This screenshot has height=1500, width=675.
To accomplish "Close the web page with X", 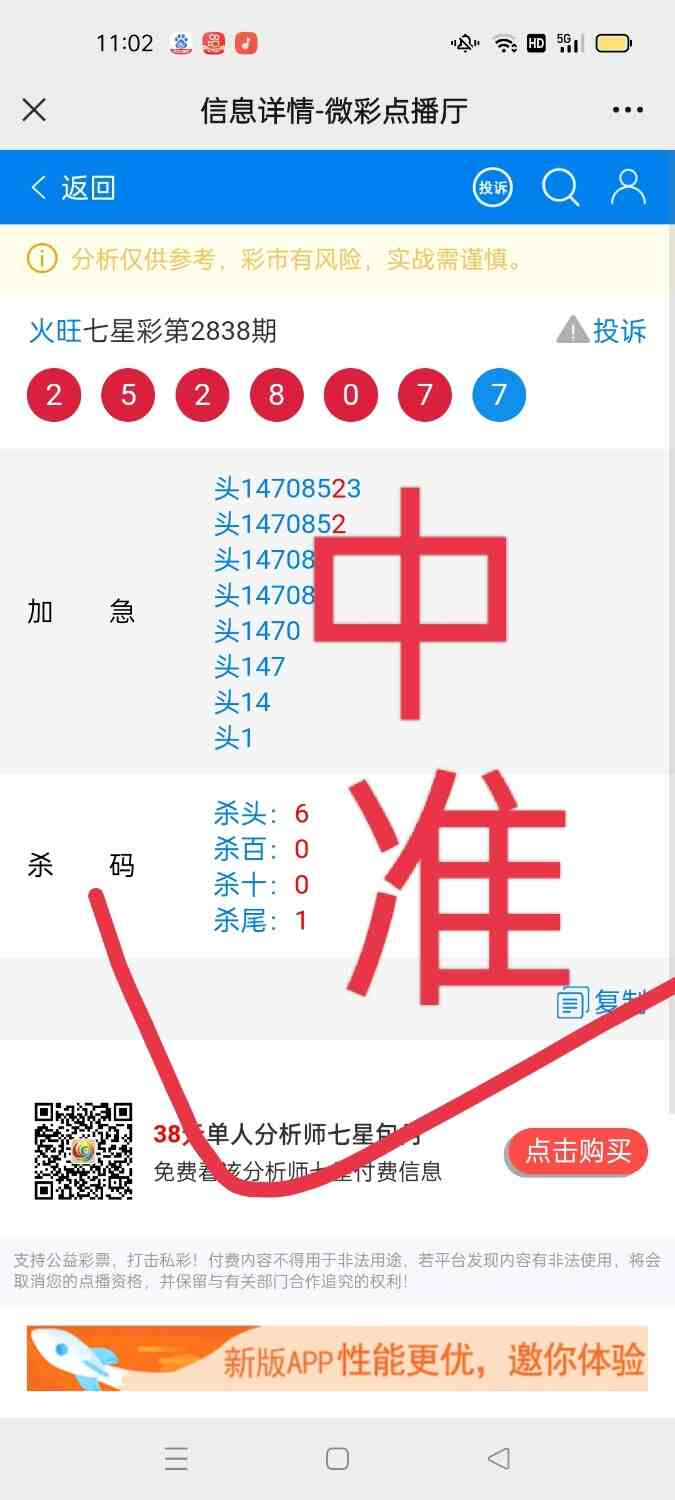I will point(34,110).
